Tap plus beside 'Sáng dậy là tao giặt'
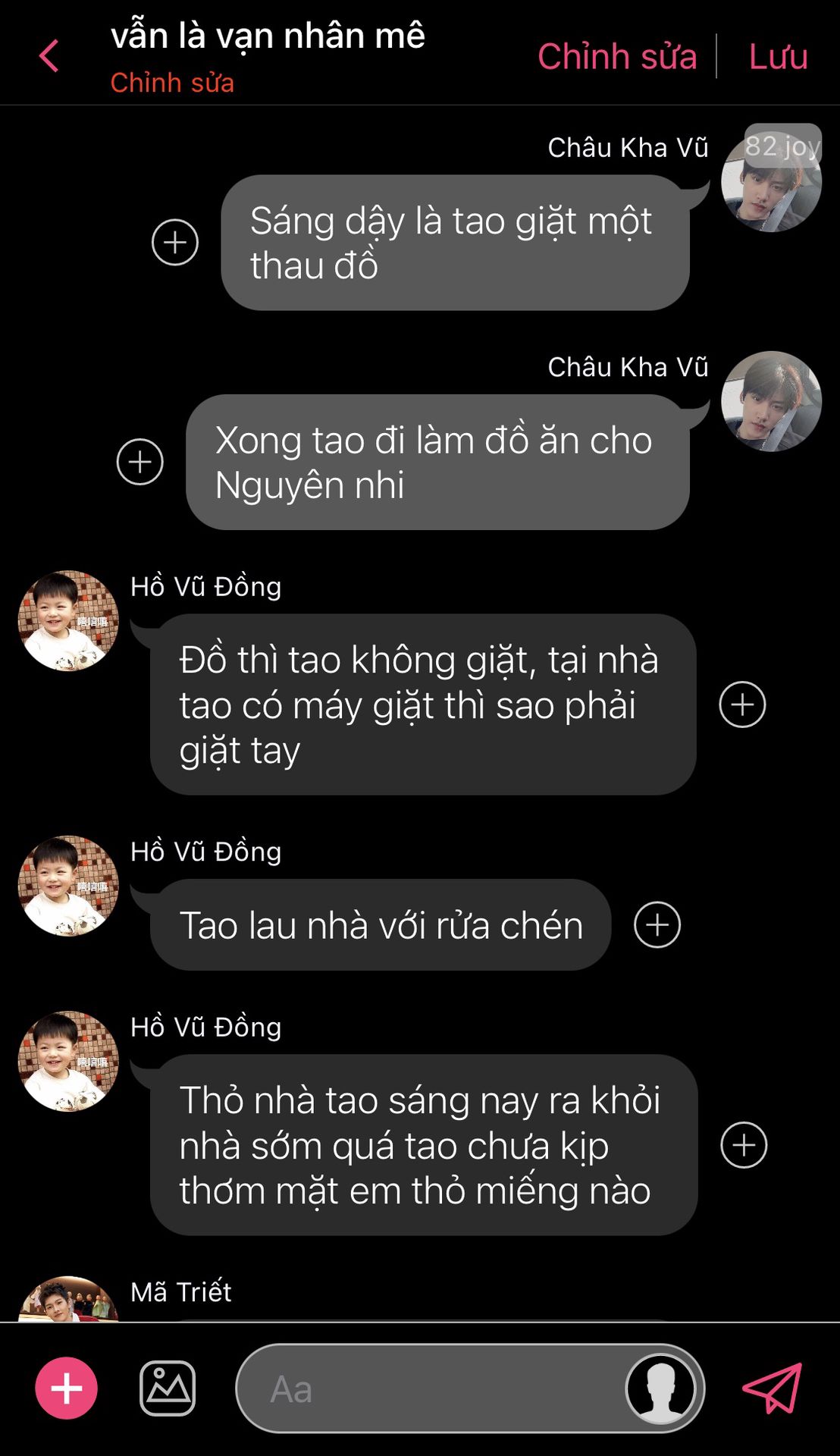The height and width of the screenshot is (1456, 840). point(175,243)
